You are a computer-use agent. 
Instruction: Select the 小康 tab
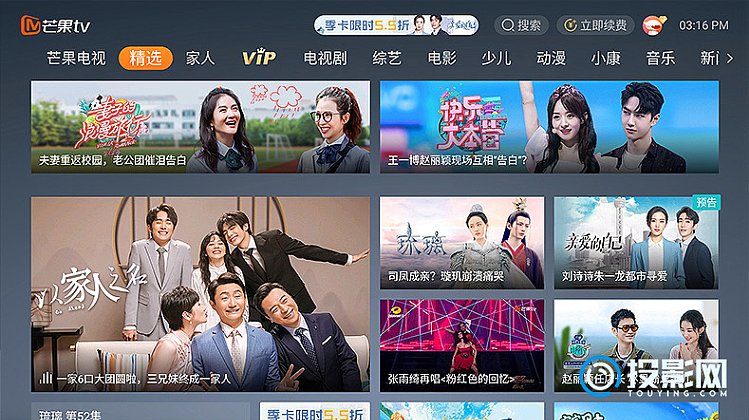(x=606, y=58)
